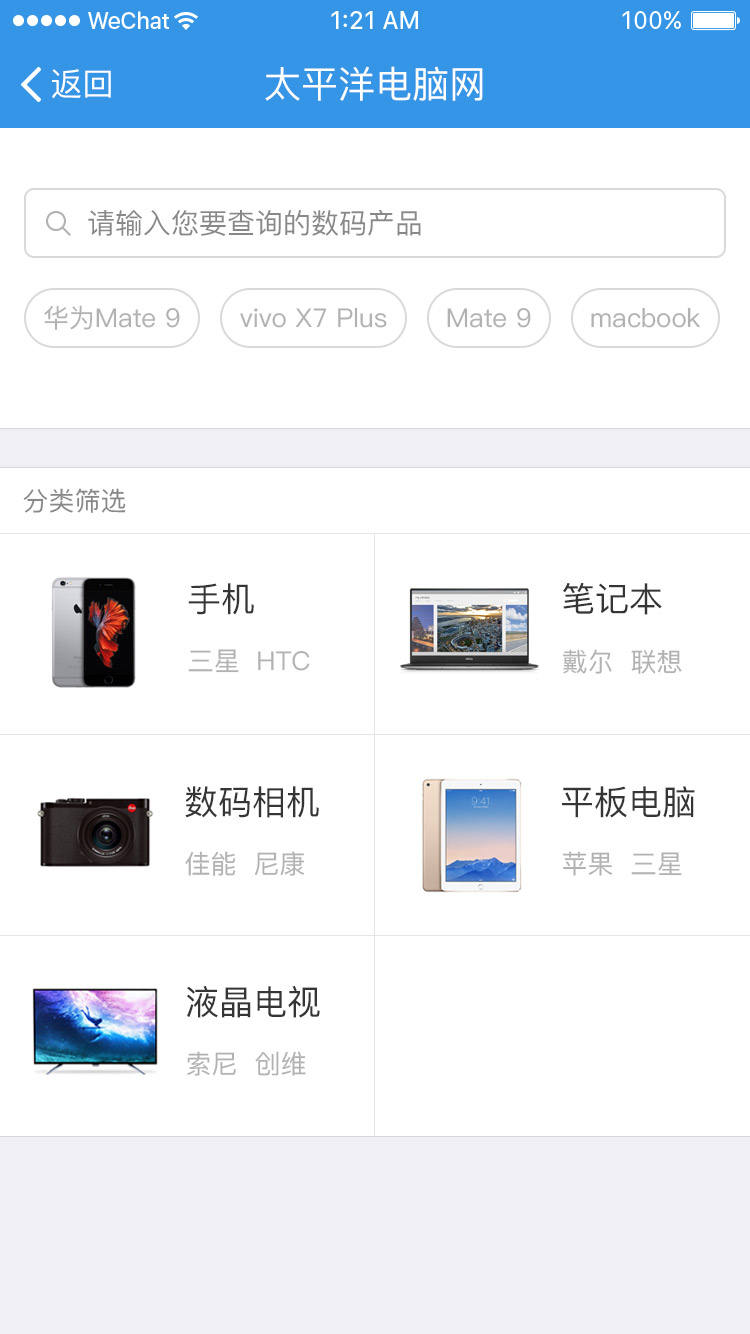Browse the 数码相机 category
This screenshot has width=750, height=1334.
click(x=187, y=835)
